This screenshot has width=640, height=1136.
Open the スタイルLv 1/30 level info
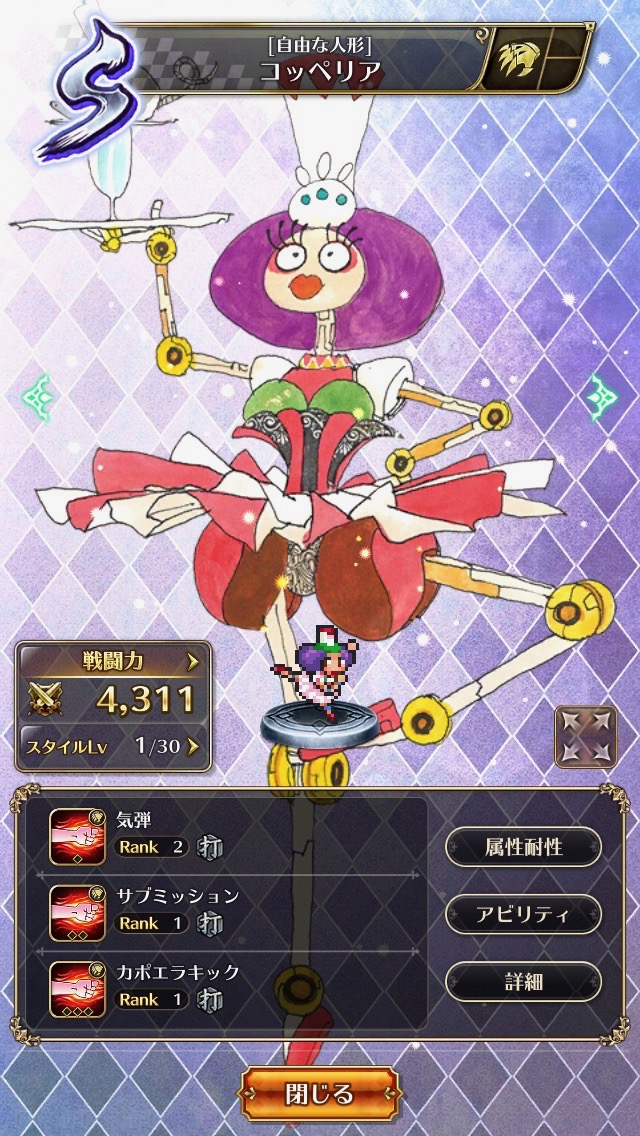point(113,745)
